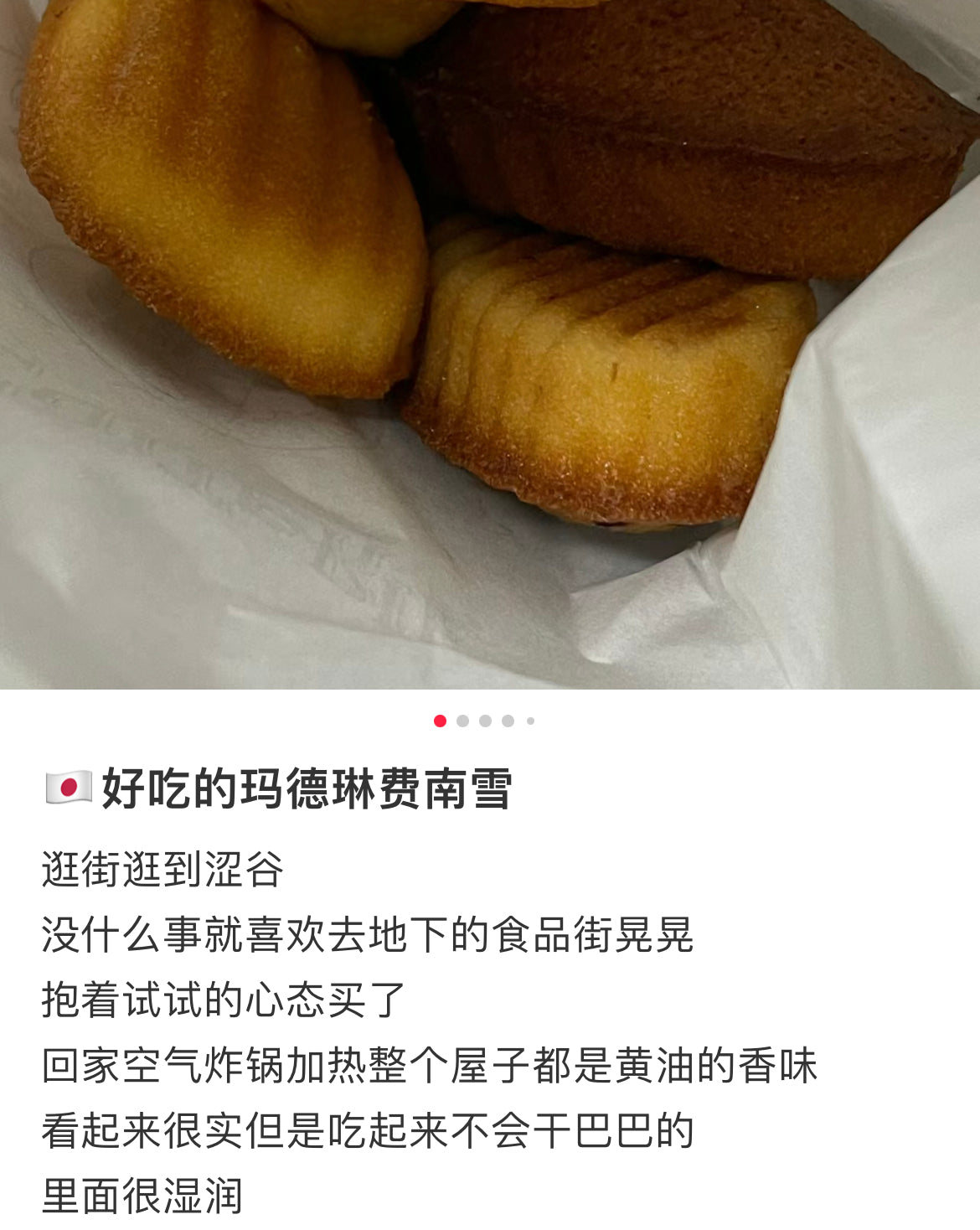Tap the photo carousel page indicator dots
This screenshot has height=1230, width=980.
(484, 721)
